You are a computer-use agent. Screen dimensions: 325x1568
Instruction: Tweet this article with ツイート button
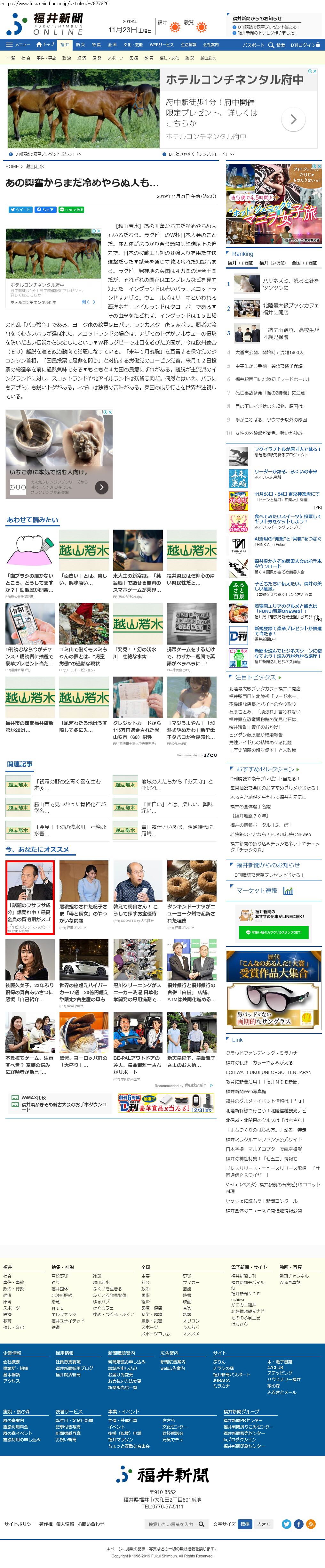[20, 209]
